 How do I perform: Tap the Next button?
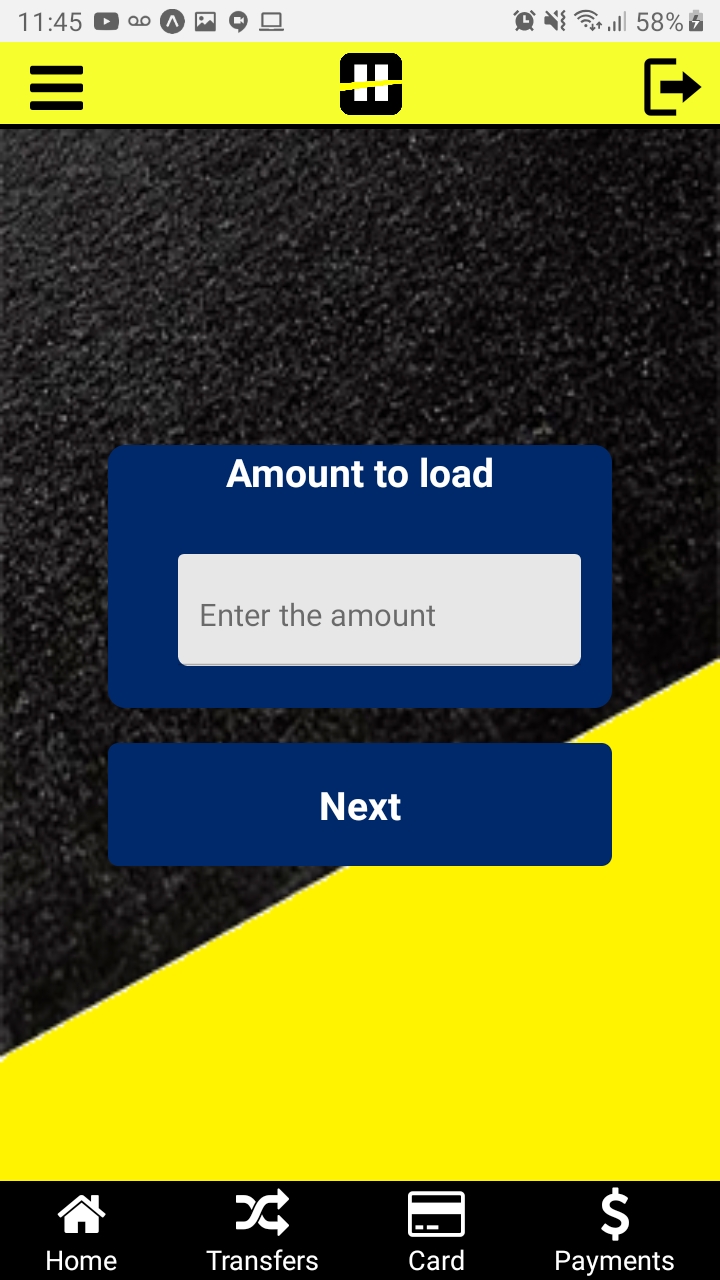click(360, 805)
